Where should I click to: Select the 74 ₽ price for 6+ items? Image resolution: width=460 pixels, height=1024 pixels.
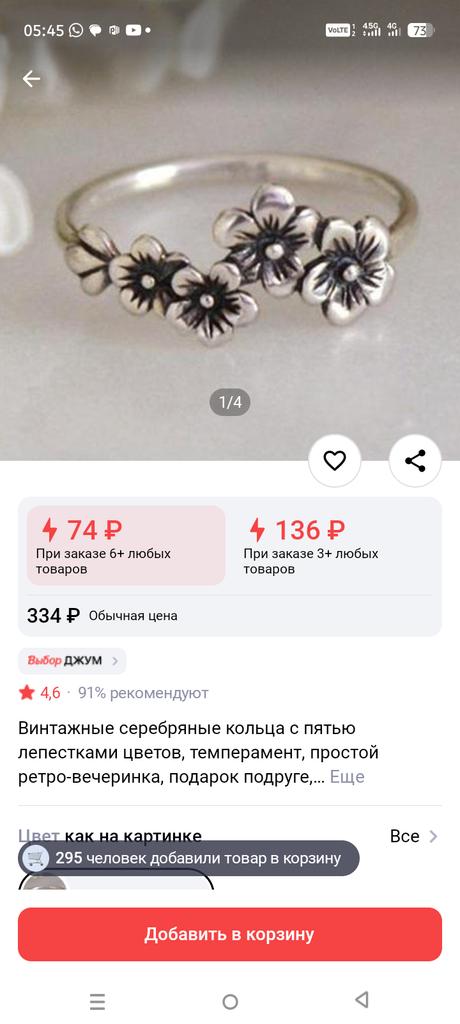click(126, 545)
